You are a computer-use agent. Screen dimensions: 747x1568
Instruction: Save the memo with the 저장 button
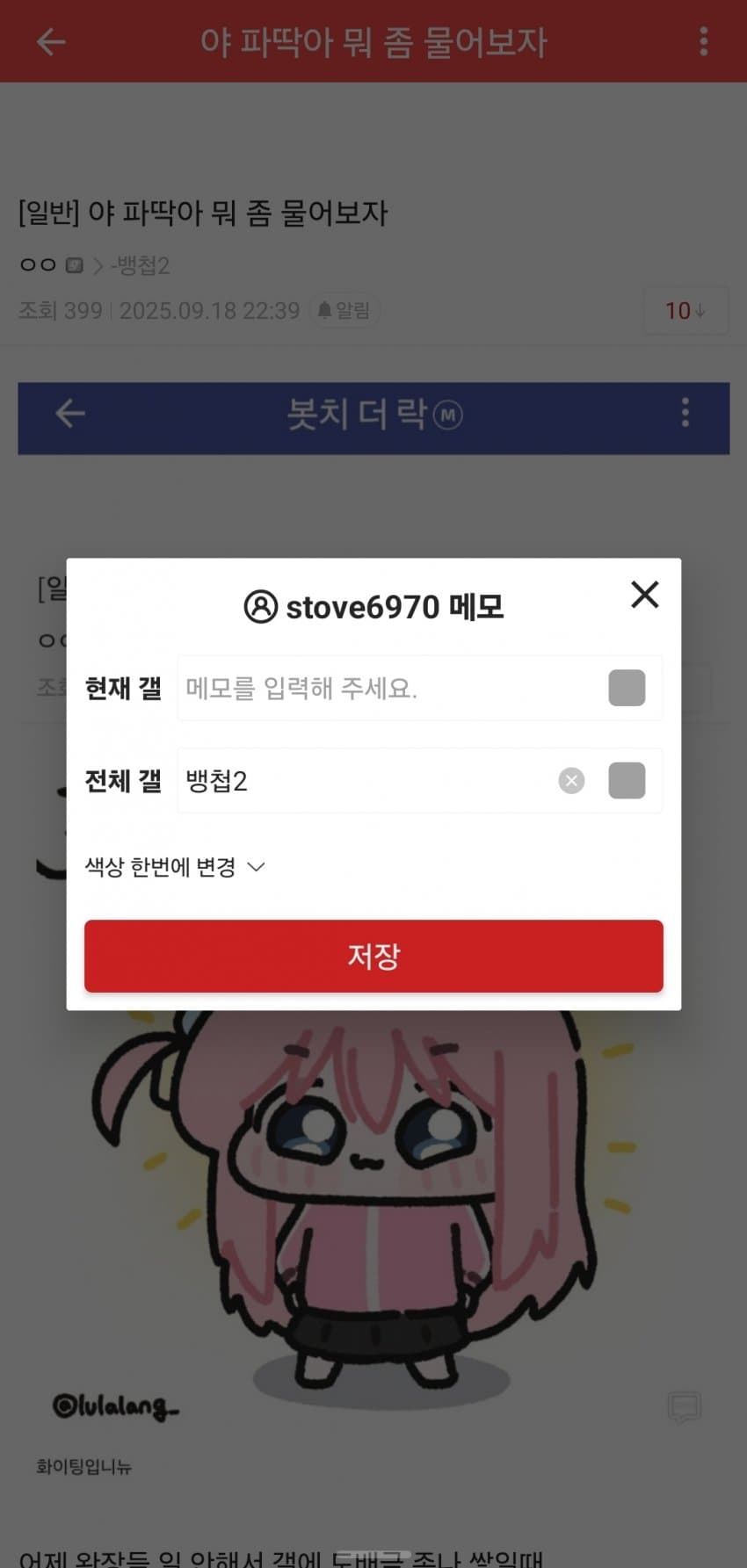point(373,956)
